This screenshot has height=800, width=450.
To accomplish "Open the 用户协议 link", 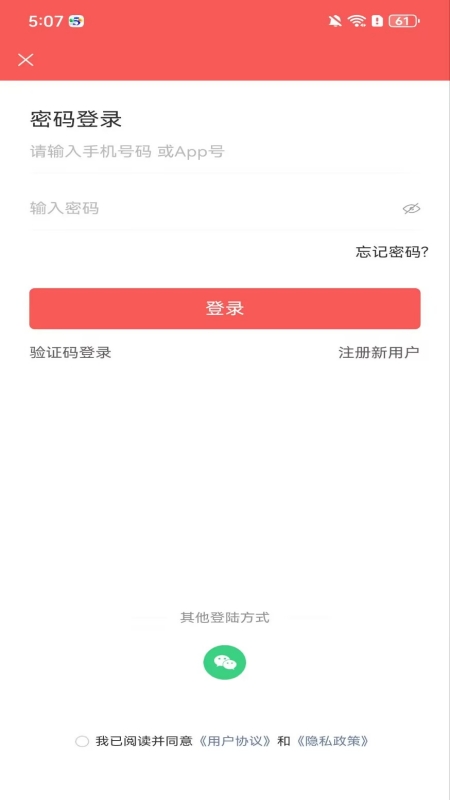I will tap(235, 741).
